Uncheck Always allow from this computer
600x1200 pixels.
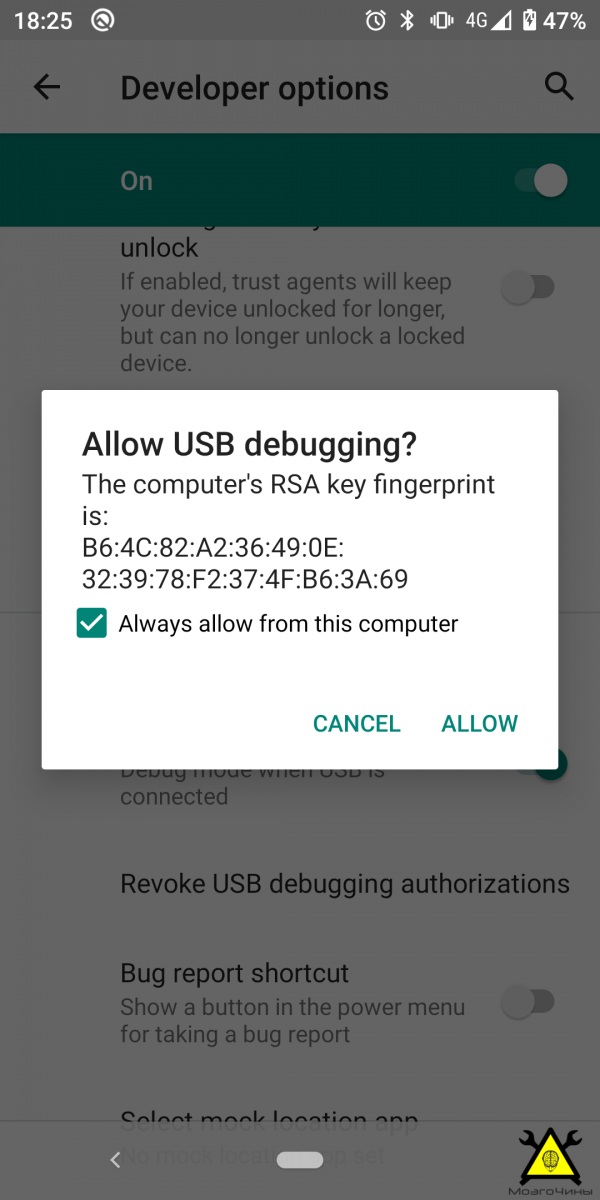[92, 624]
